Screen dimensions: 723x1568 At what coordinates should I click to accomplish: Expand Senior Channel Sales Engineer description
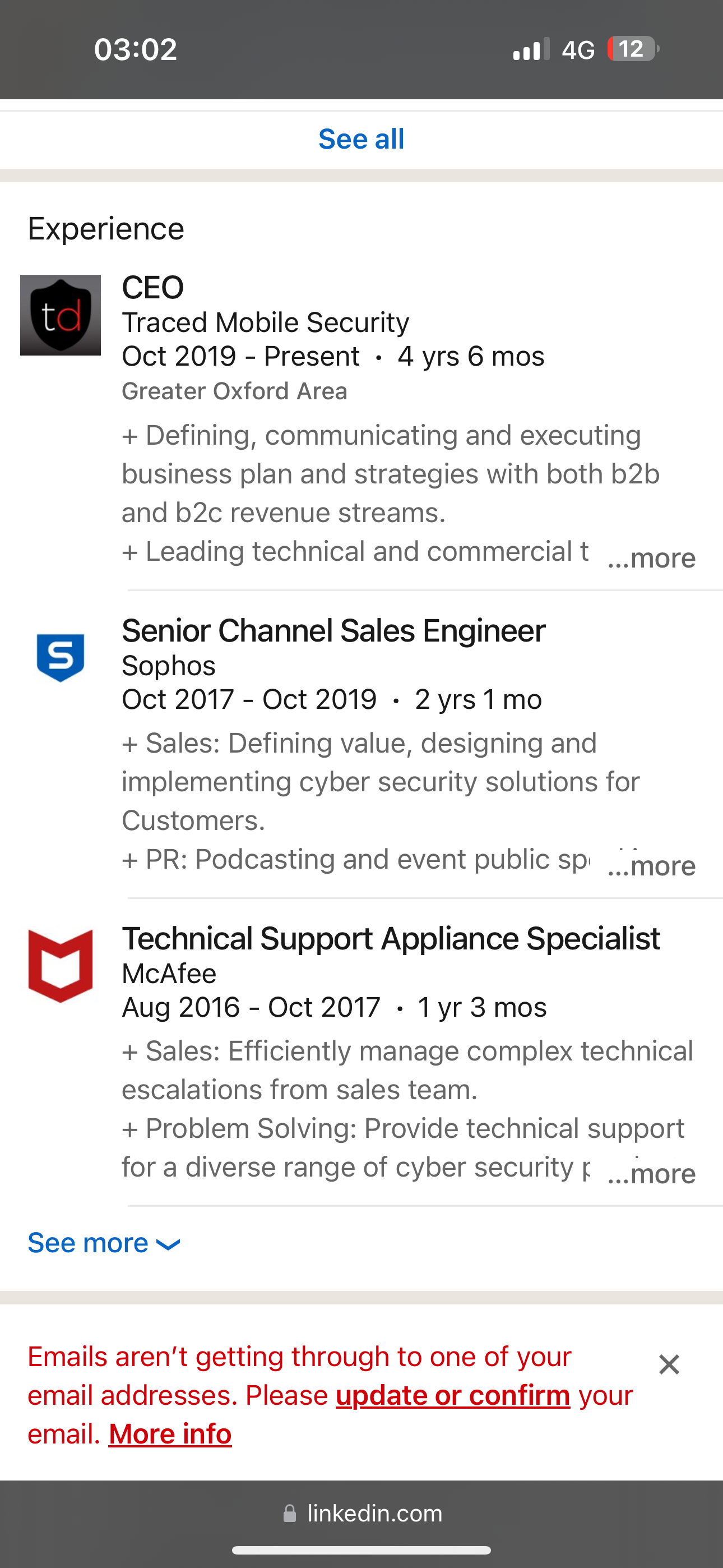[x=651, y=865]
